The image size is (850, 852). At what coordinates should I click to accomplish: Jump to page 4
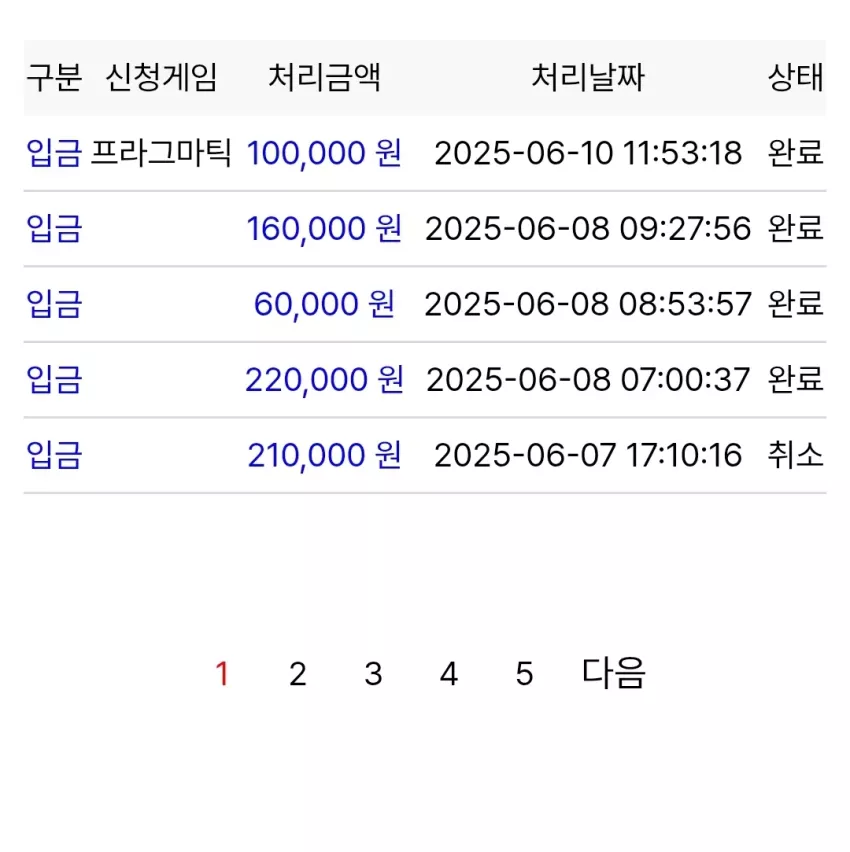(x=449, y=674)
